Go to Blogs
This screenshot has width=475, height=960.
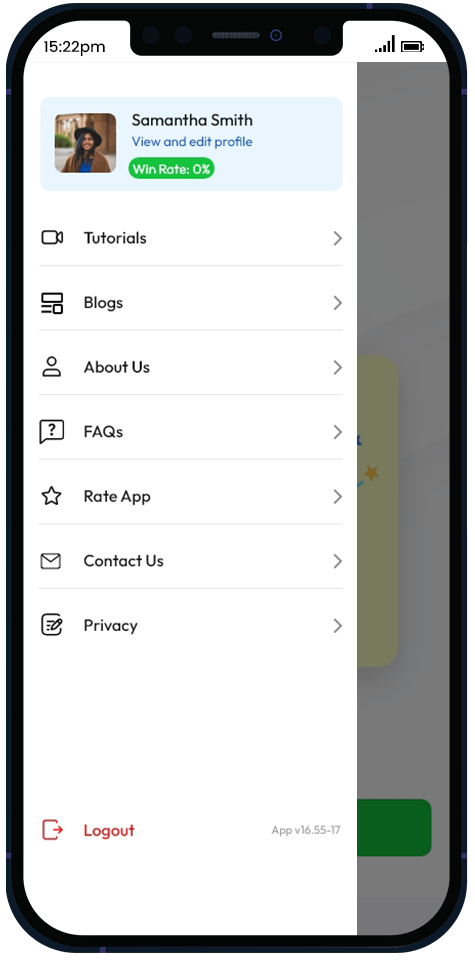pos(190,303)
